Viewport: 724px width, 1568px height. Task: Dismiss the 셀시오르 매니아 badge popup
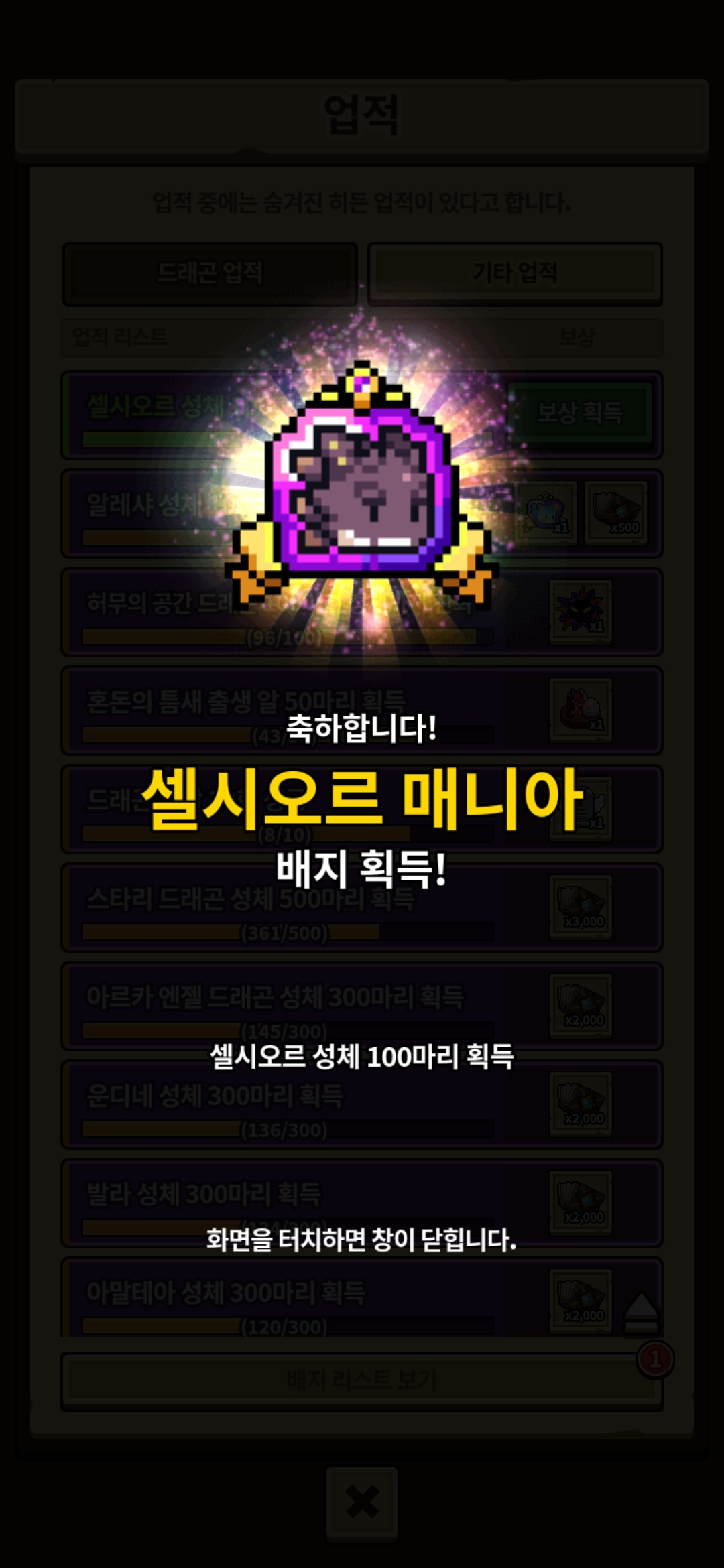click(x=361, y=1240)
